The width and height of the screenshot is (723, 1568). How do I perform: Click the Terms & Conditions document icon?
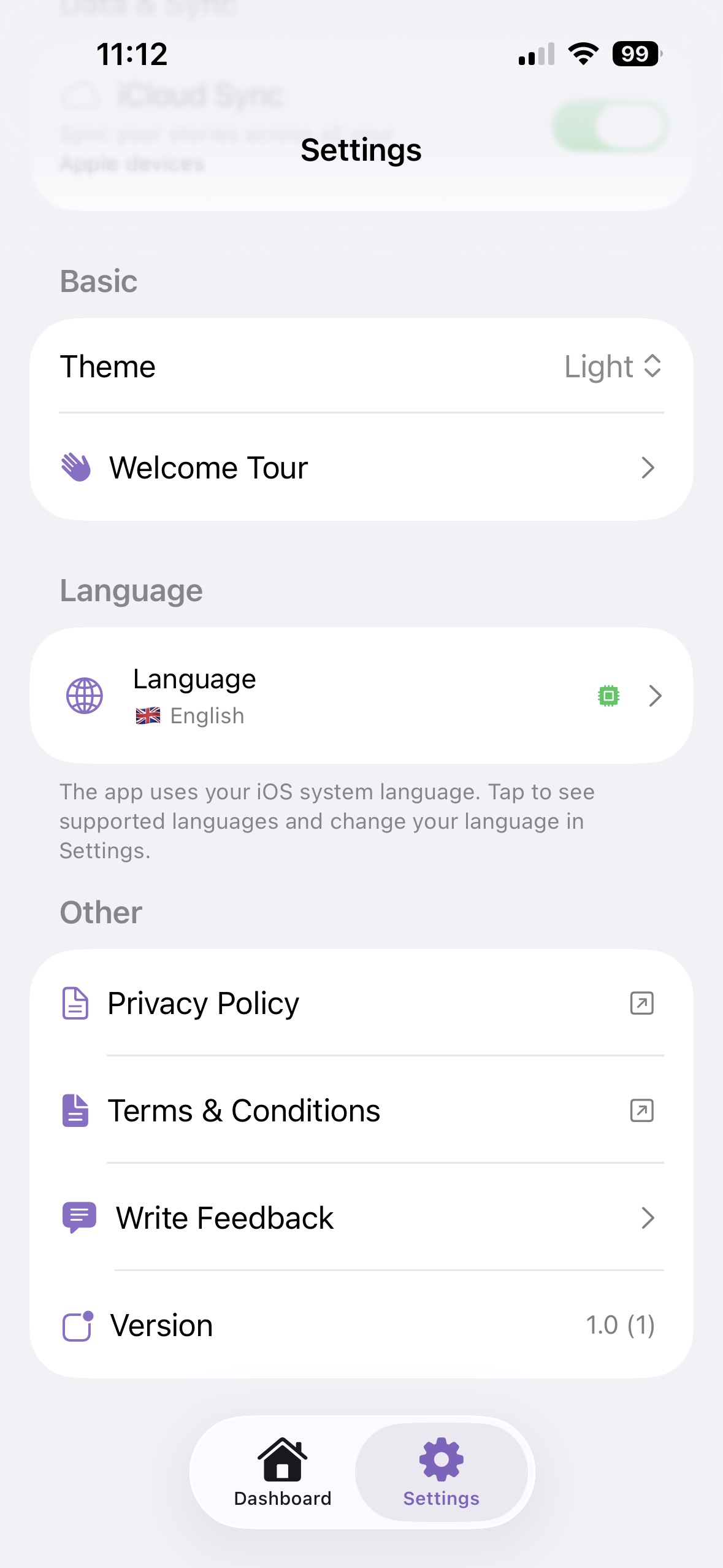(x=75, y=1110)
